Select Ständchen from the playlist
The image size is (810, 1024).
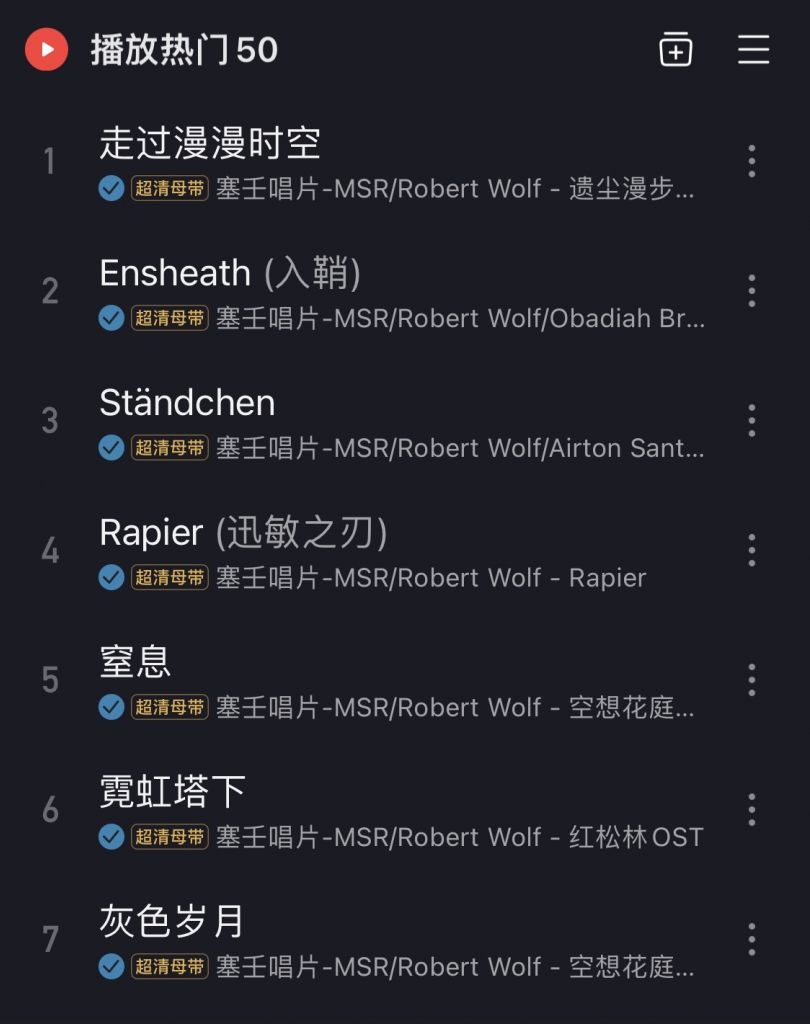pyautogui.click(x=188, y=402)
